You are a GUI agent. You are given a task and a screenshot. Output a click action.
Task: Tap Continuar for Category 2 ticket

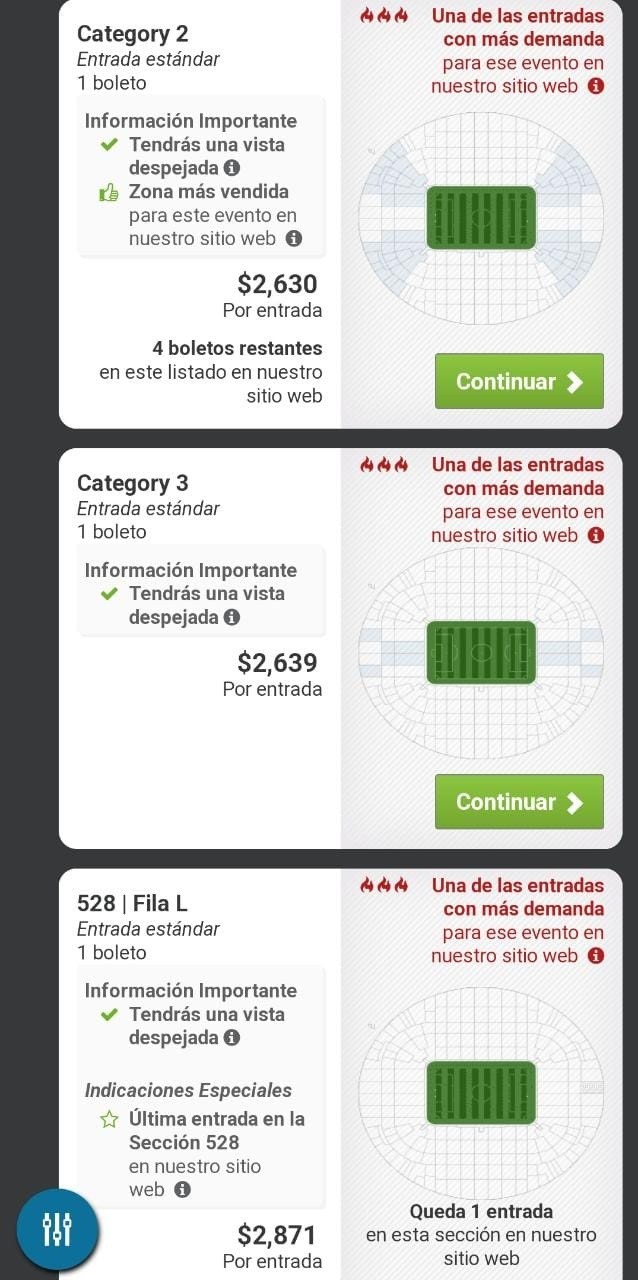tap(519, 381)
